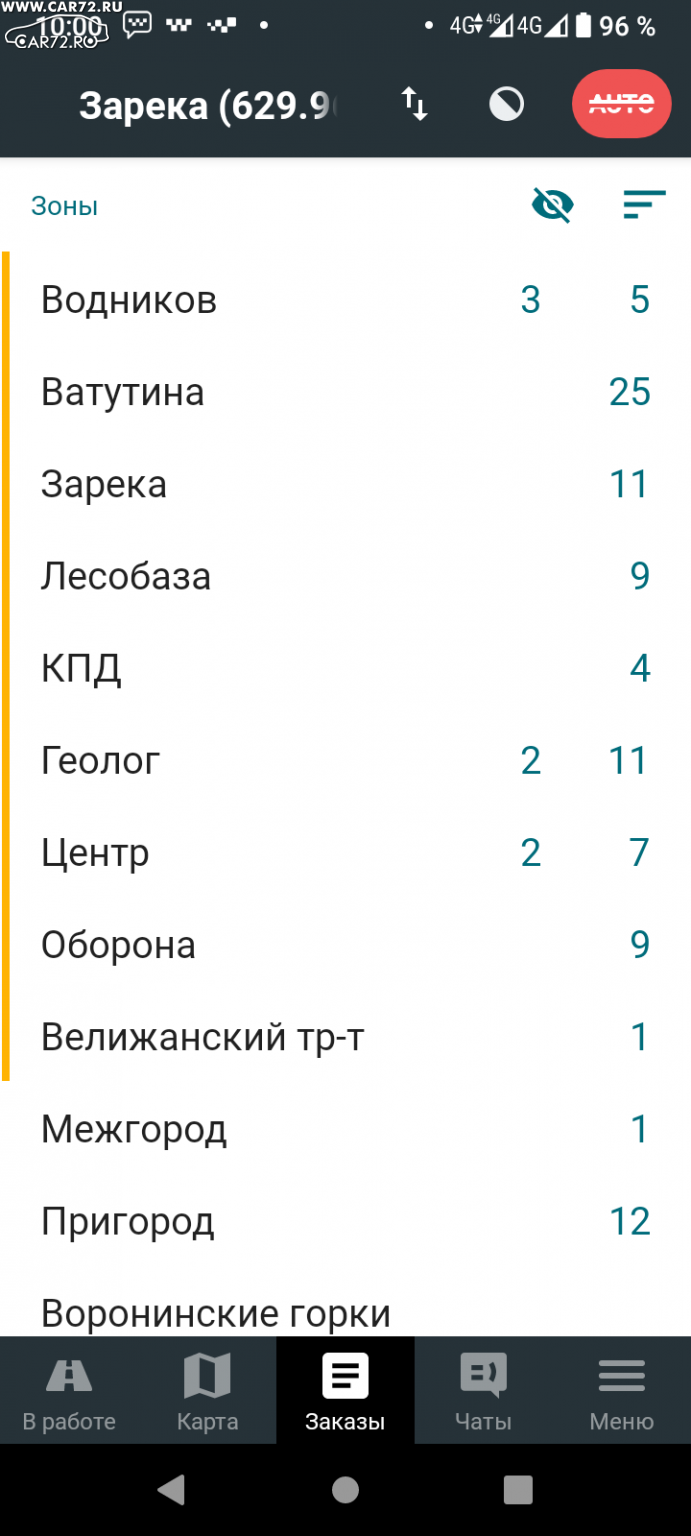Select the Межгород zone
The image size is (691, 1536).
pos(346,1129)
